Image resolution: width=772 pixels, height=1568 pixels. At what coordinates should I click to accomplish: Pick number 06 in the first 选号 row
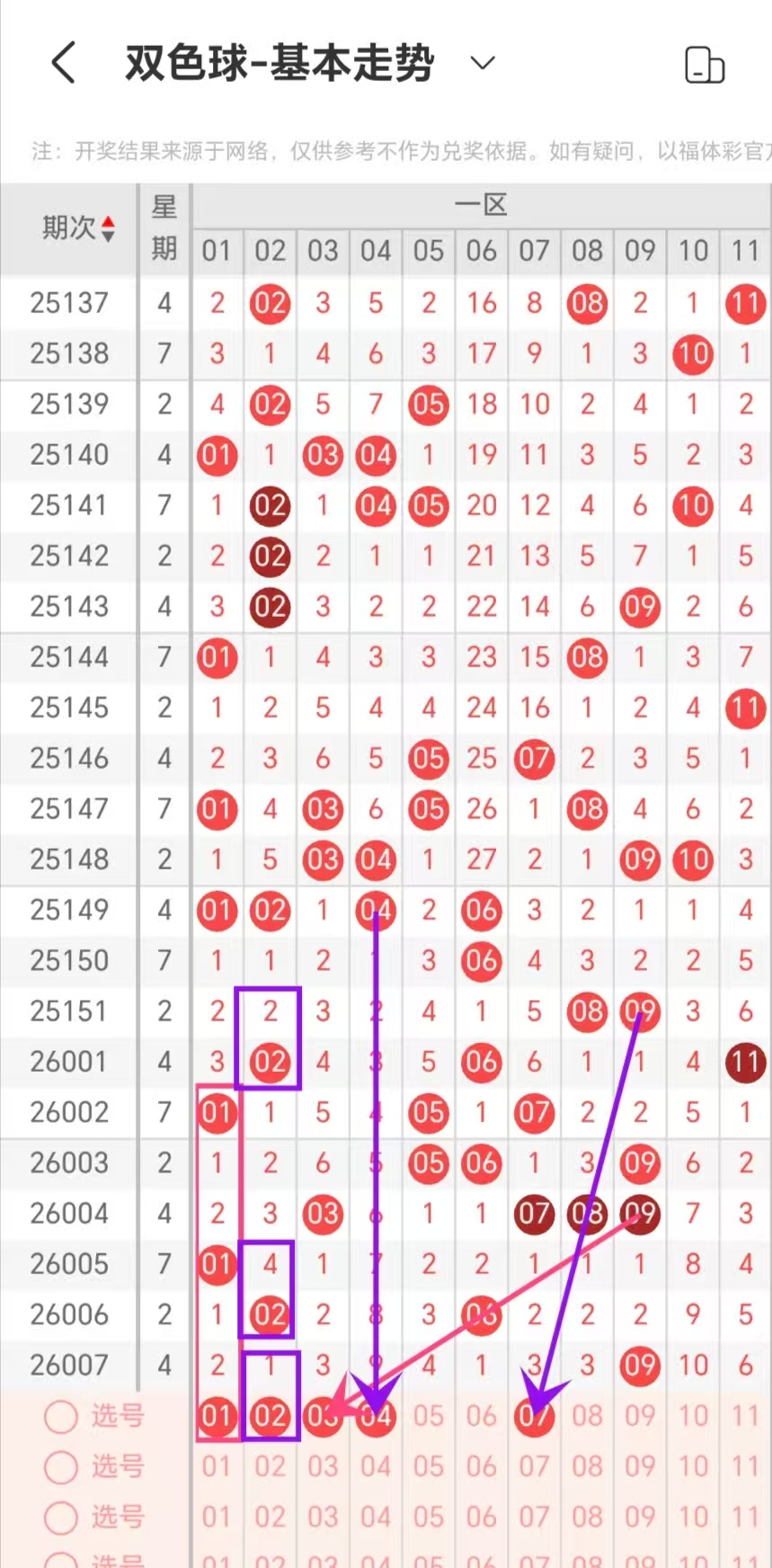click(482, 1416)
